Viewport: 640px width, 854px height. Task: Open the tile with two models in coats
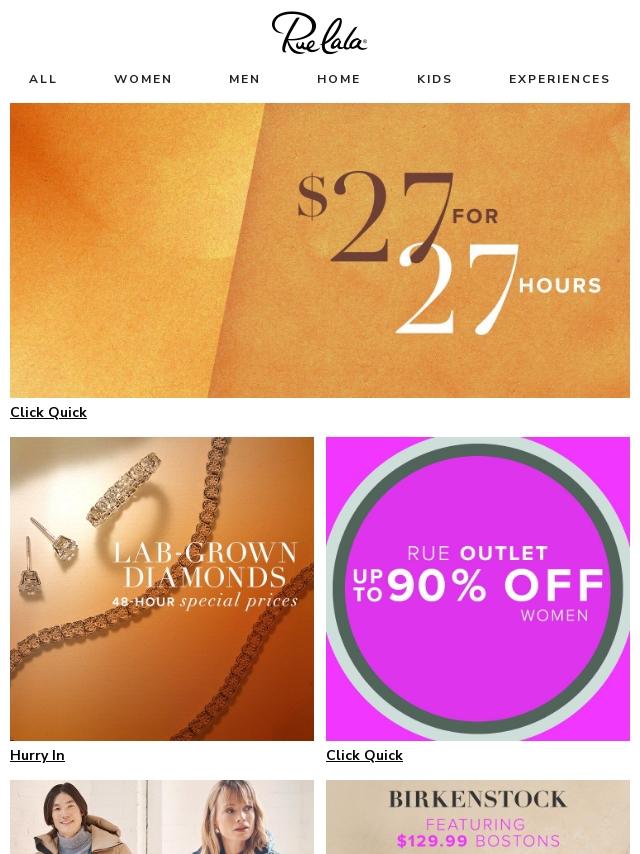(x=162, y=817)
